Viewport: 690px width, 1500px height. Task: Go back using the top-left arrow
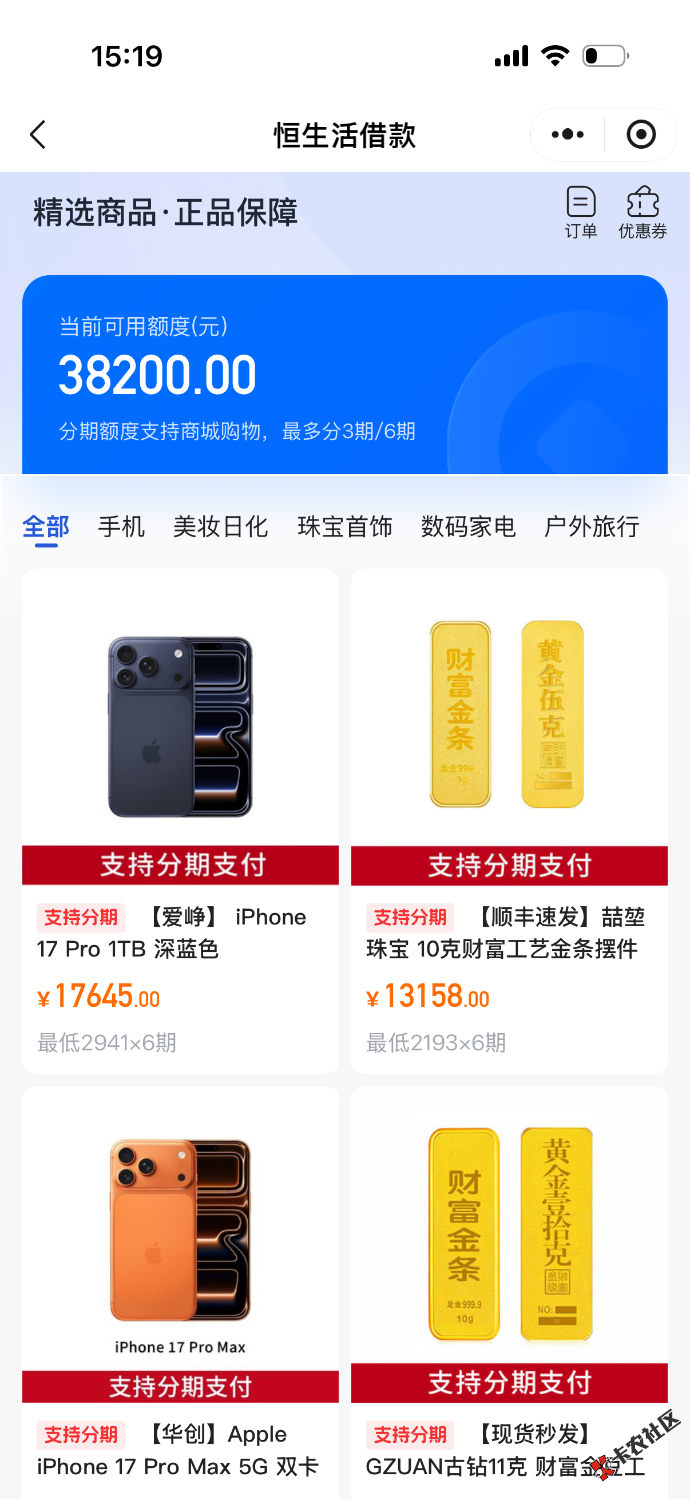pyautogui.click(x=38, y=134)
